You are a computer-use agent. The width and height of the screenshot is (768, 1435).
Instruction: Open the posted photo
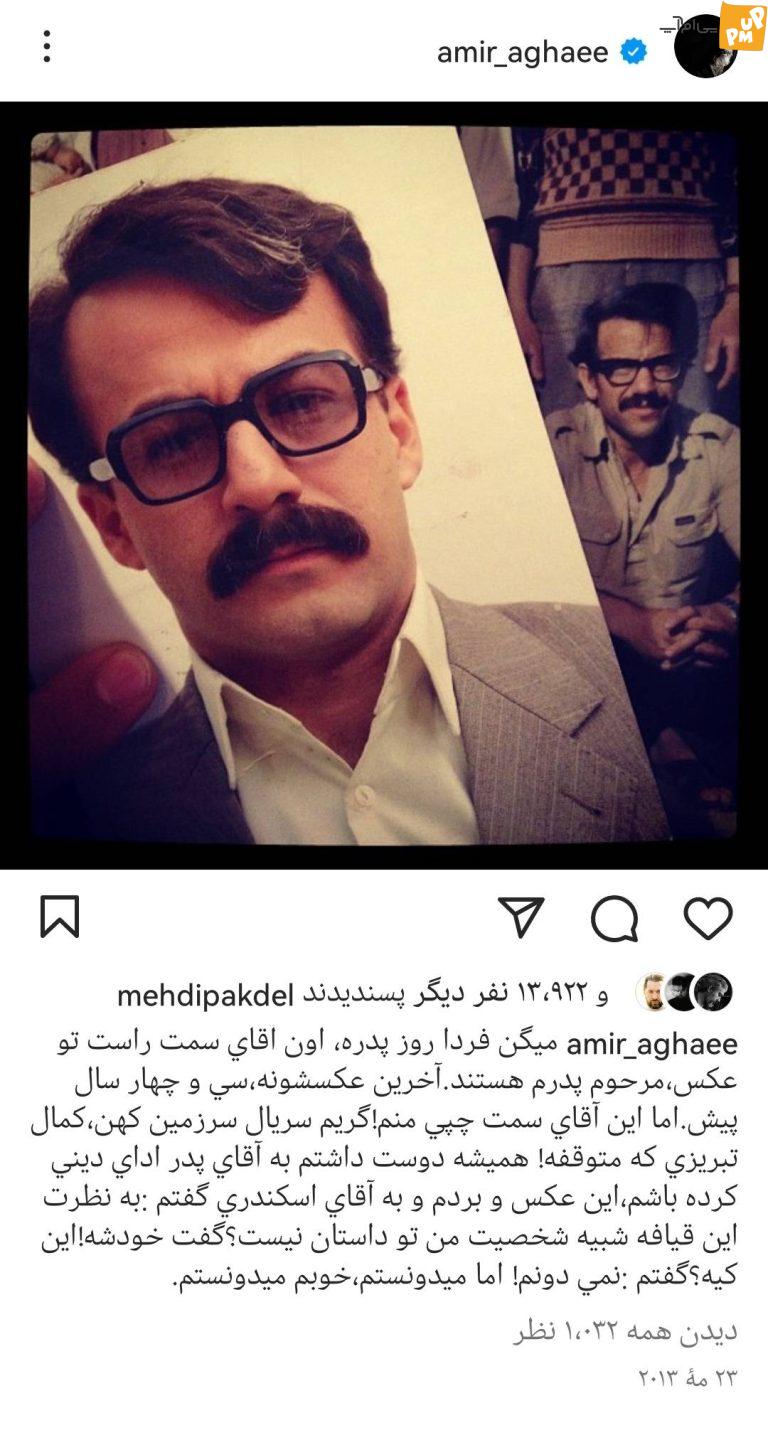[384, 484]
